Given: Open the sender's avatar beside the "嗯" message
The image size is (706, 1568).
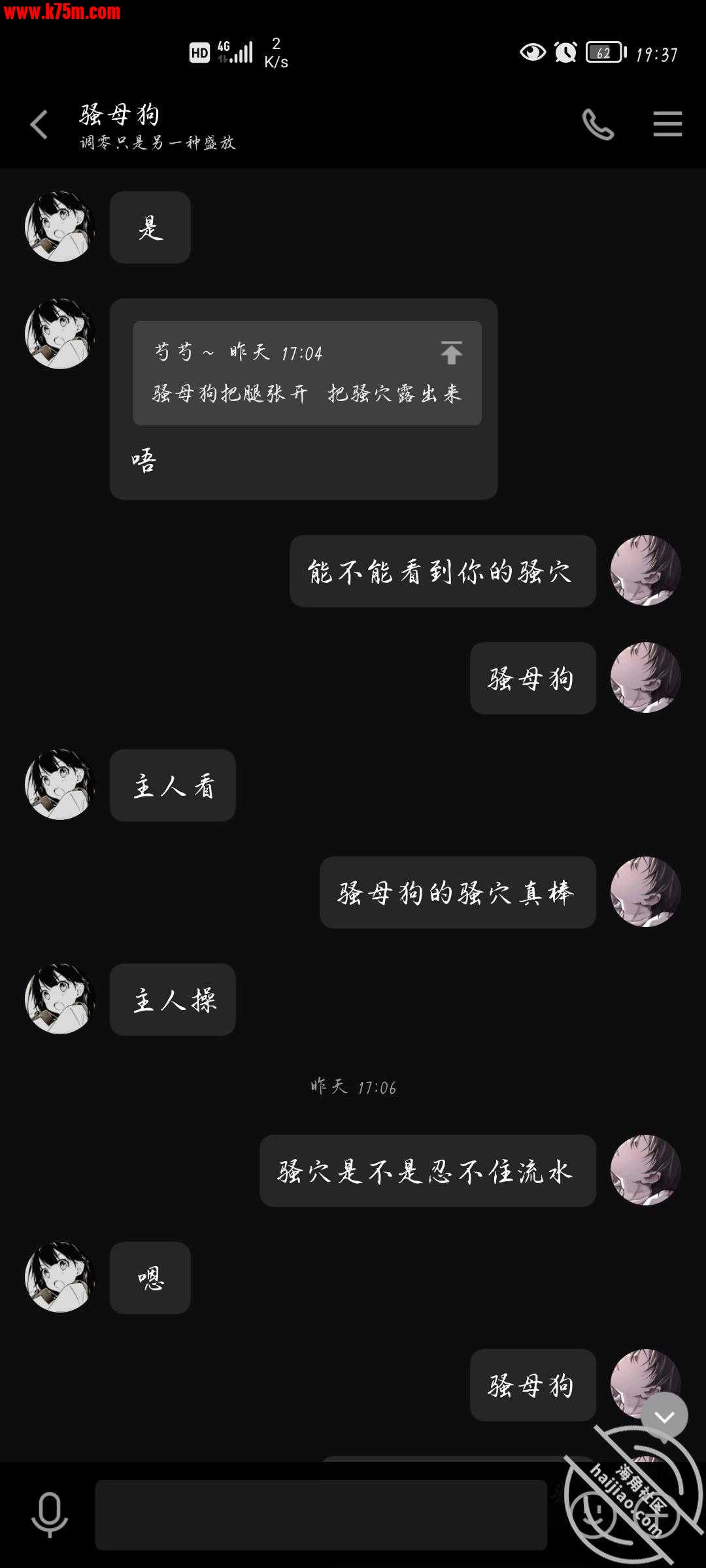Looking at the screenshot, I should click(60, 1277).
